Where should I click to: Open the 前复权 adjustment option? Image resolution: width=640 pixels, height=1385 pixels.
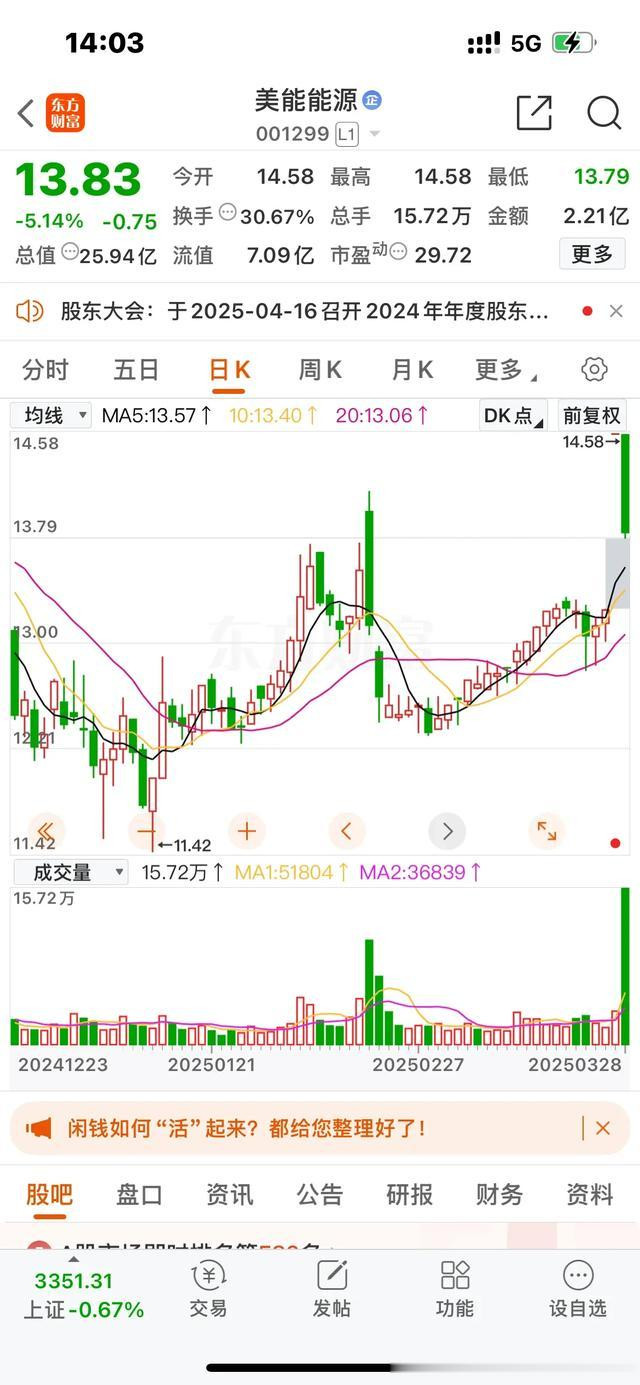pos(592,415)
